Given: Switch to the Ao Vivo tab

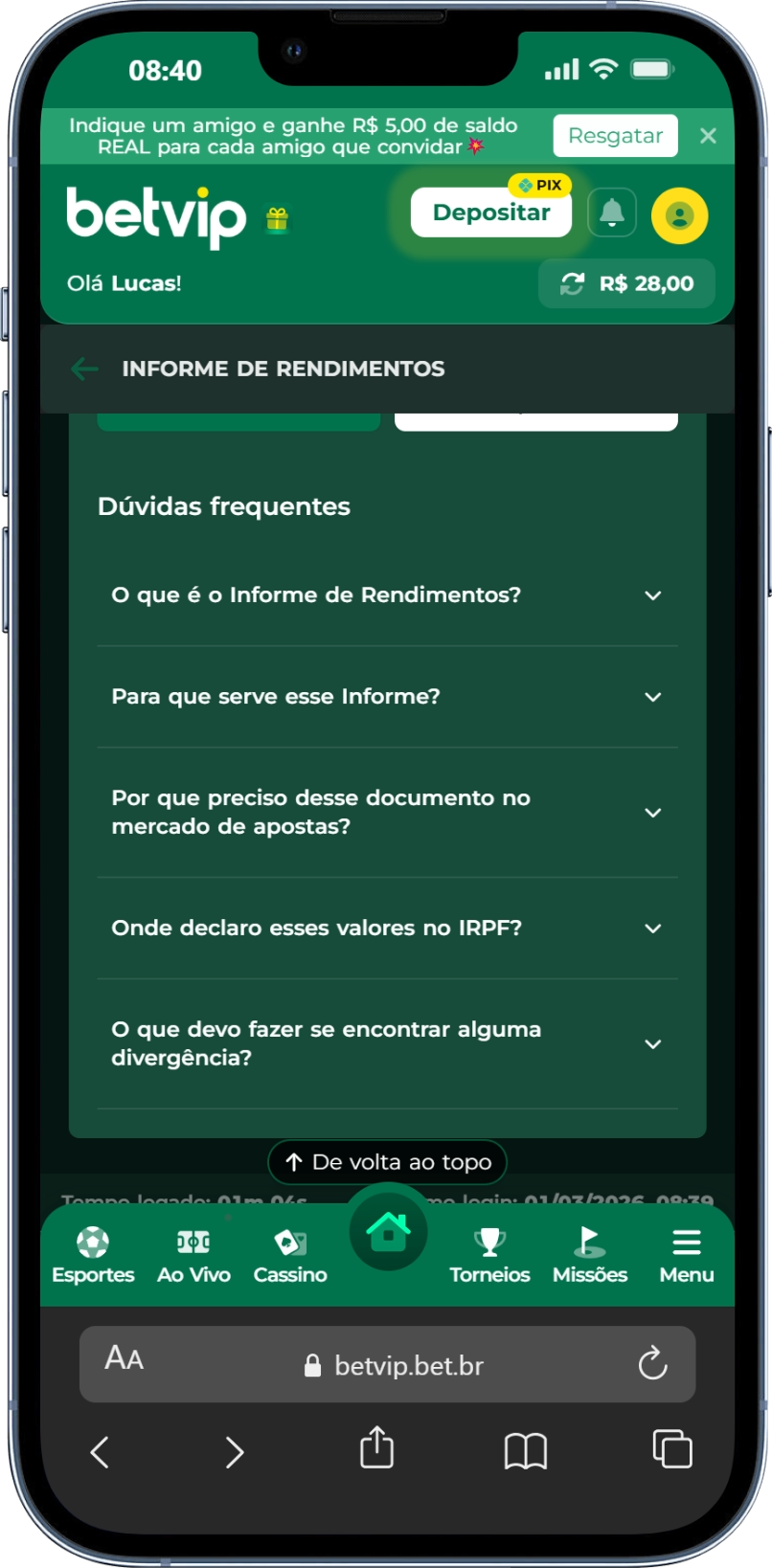Looking at the screenshot, I should pos(193,1255).
